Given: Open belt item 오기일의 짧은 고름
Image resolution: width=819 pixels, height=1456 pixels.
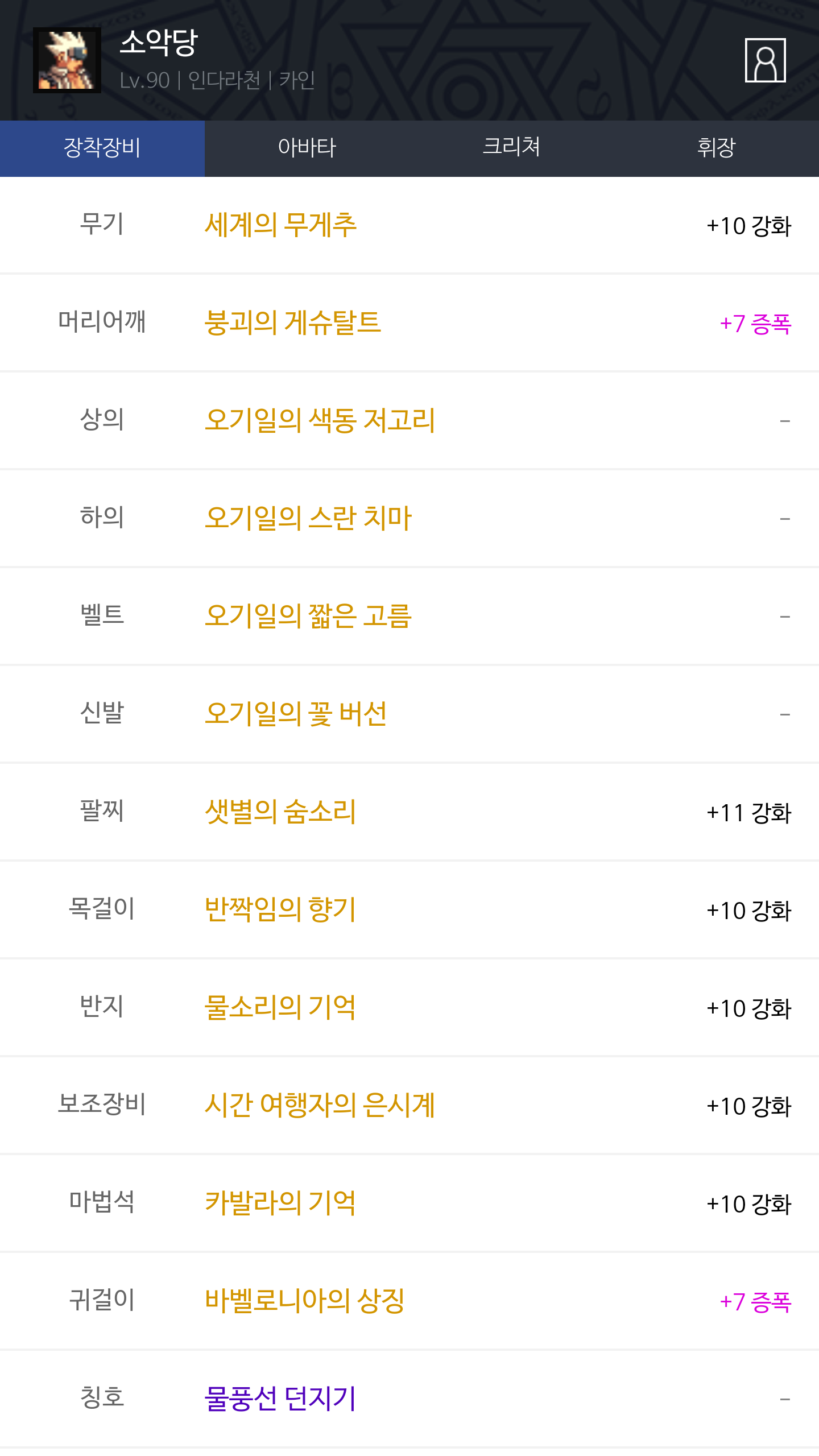Looking at the screenshot, I should pyautogui.click(x=308, y=617).
